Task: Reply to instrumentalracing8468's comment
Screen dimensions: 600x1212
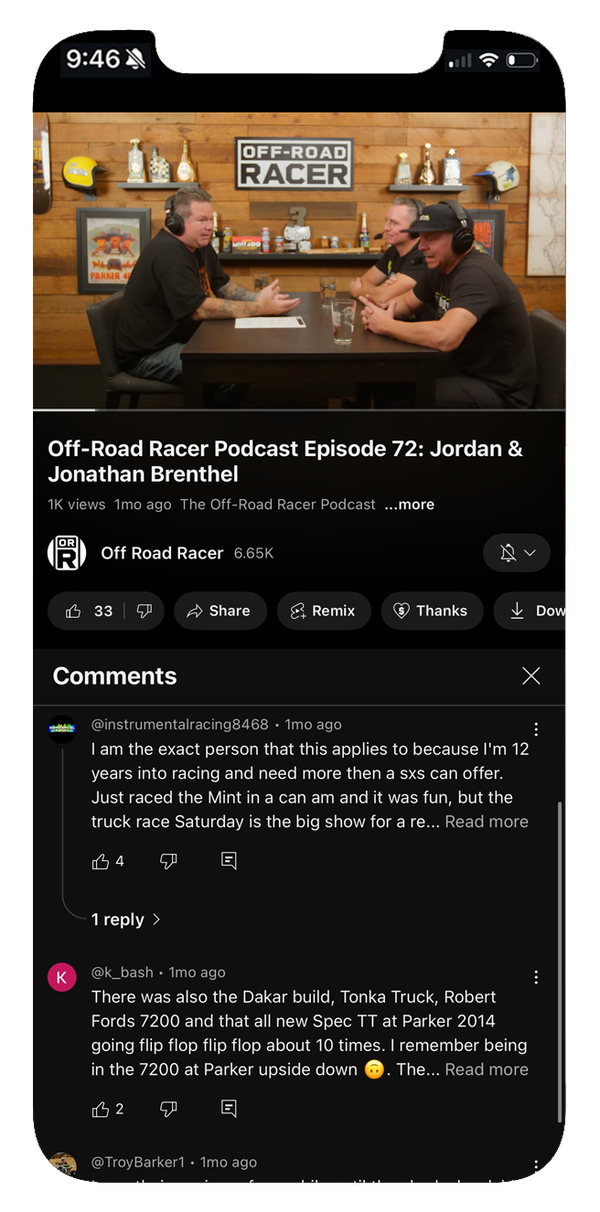Action: [229, 861]
